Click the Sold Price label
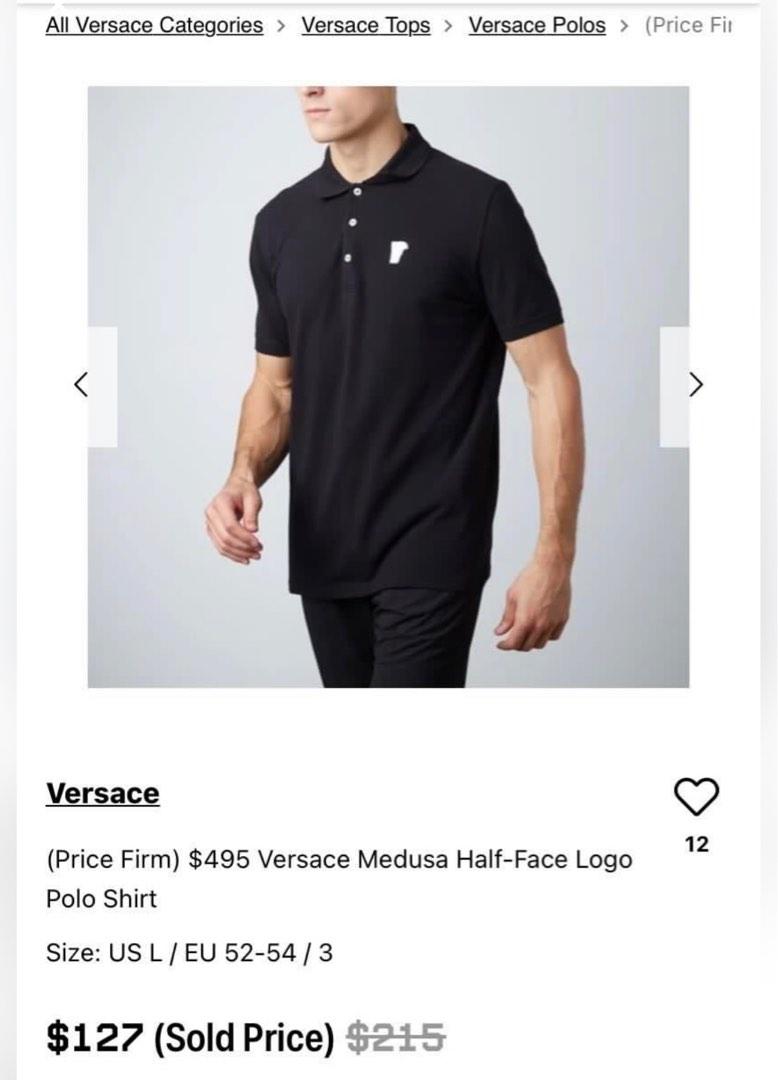This screenshot has width=778, height=1080. [x=243, y=1037]
